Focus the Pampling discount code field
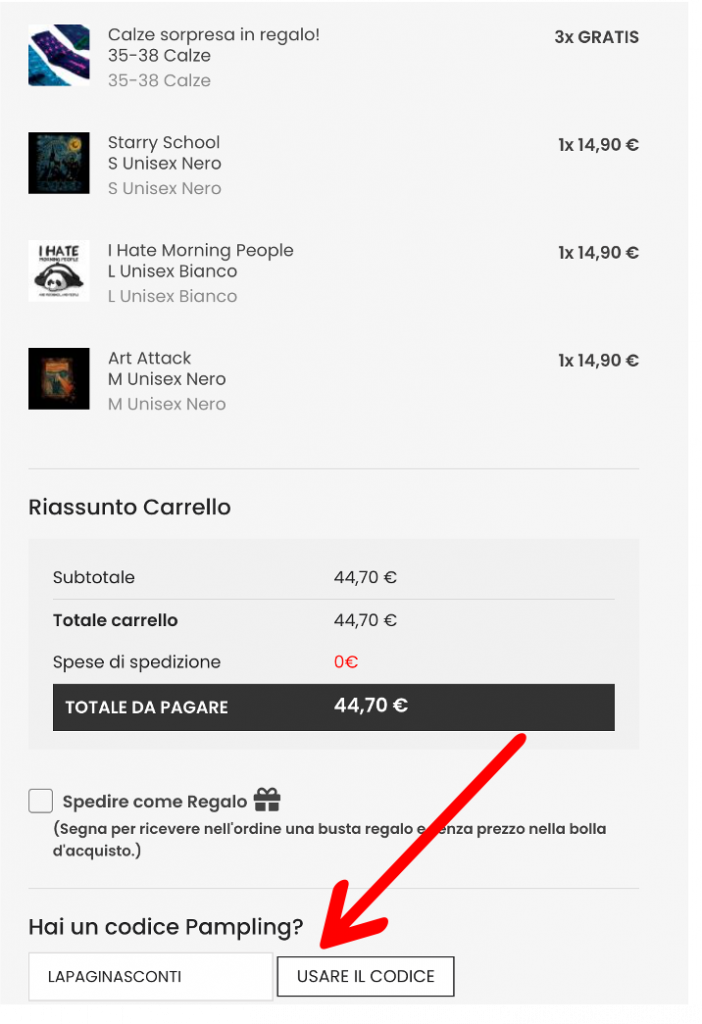Screen dimensions: 702x1024 pyautogui.click(x=150, y=976)
